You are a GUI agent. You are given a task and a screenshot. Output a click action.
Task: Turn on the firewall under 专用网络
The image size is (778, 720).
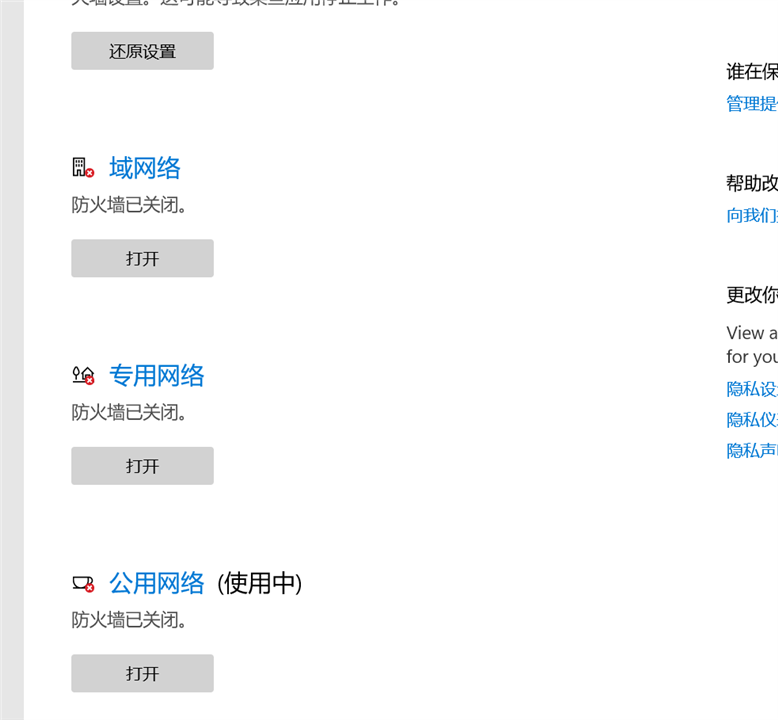[x=142, y=466]
